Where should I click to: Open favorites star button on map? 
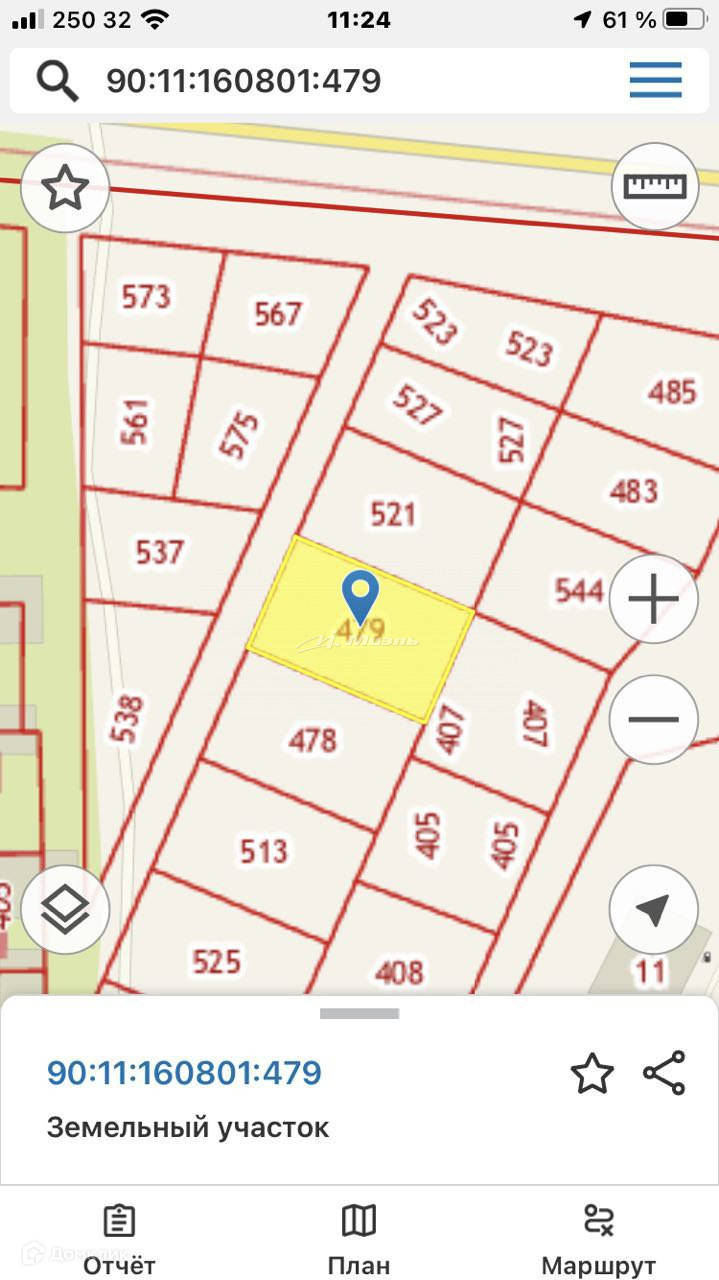(x=65, y=188)
